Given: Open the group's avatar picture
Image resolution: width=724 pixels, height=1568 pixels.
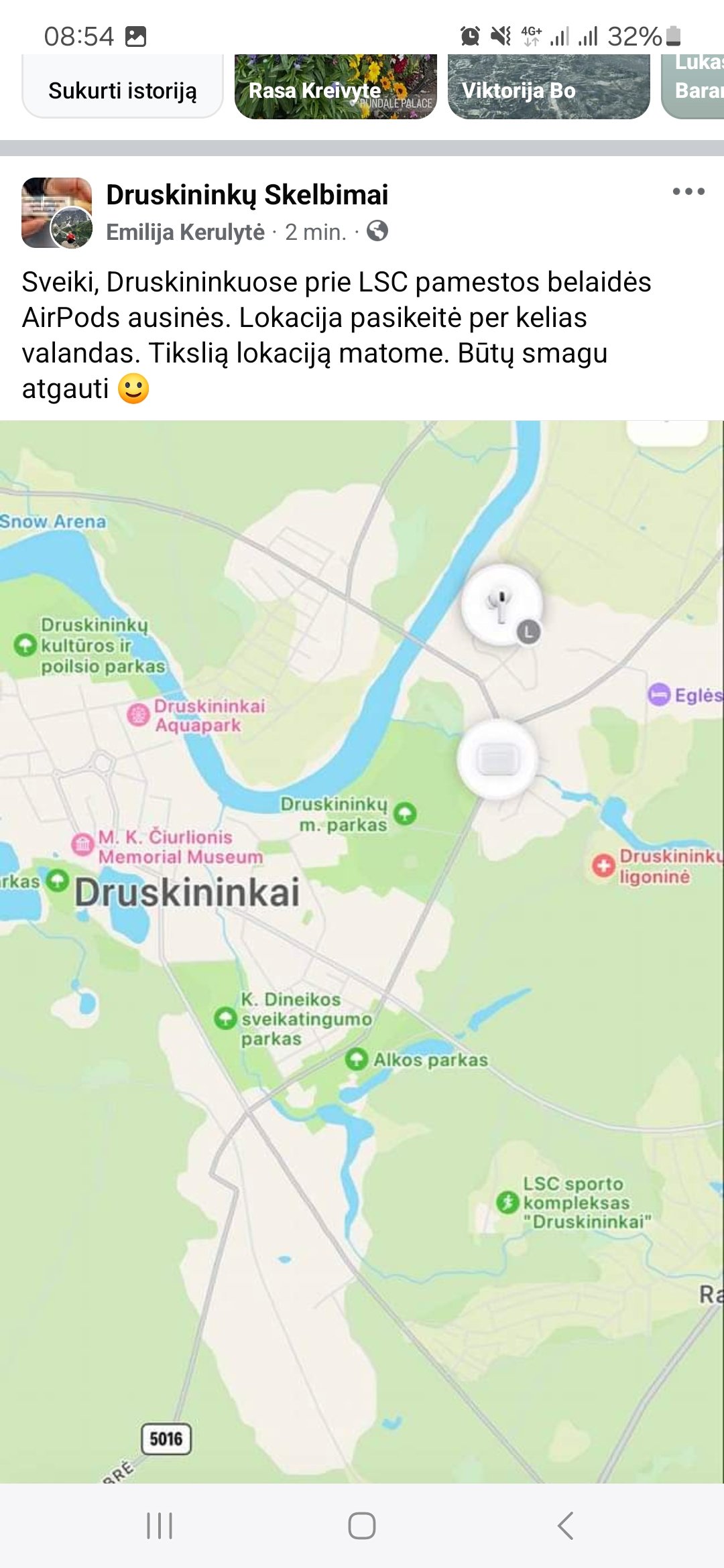Looking at the screenshot, I should tap(56, 212).
